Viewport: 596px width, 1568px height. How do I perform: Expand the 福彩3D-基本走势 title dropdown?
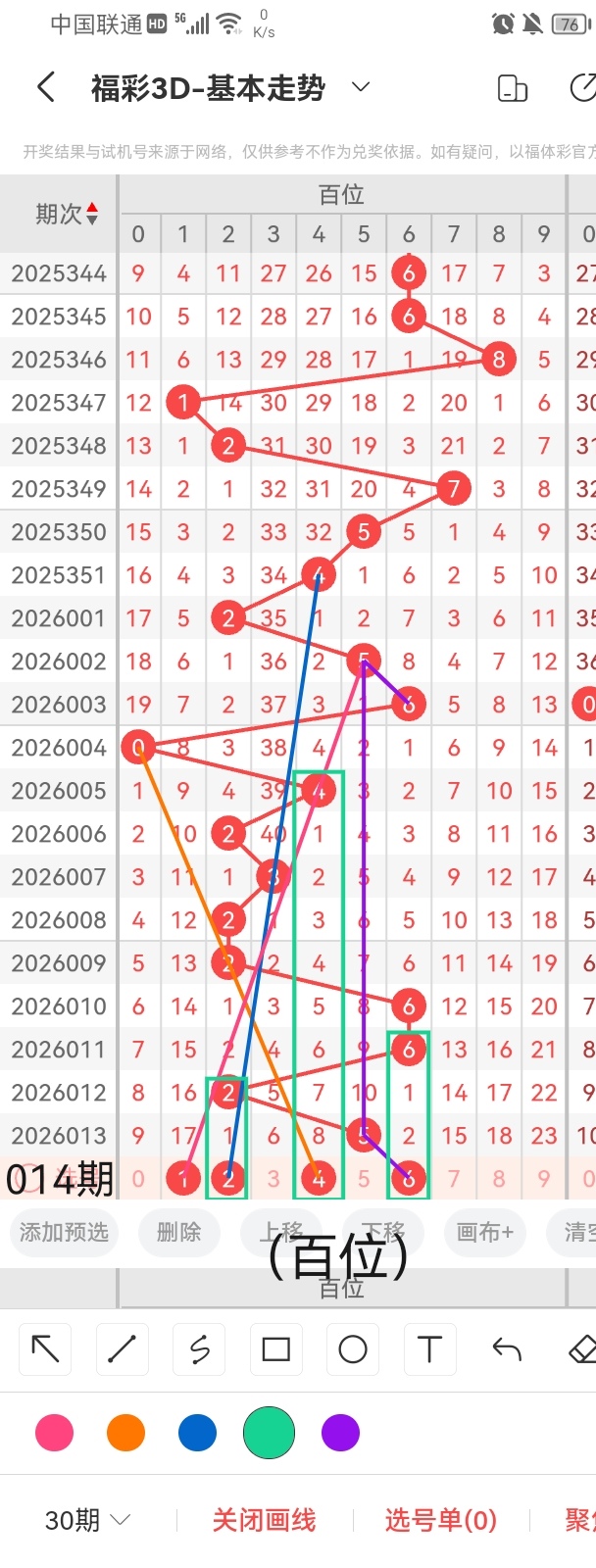[361, 87]
